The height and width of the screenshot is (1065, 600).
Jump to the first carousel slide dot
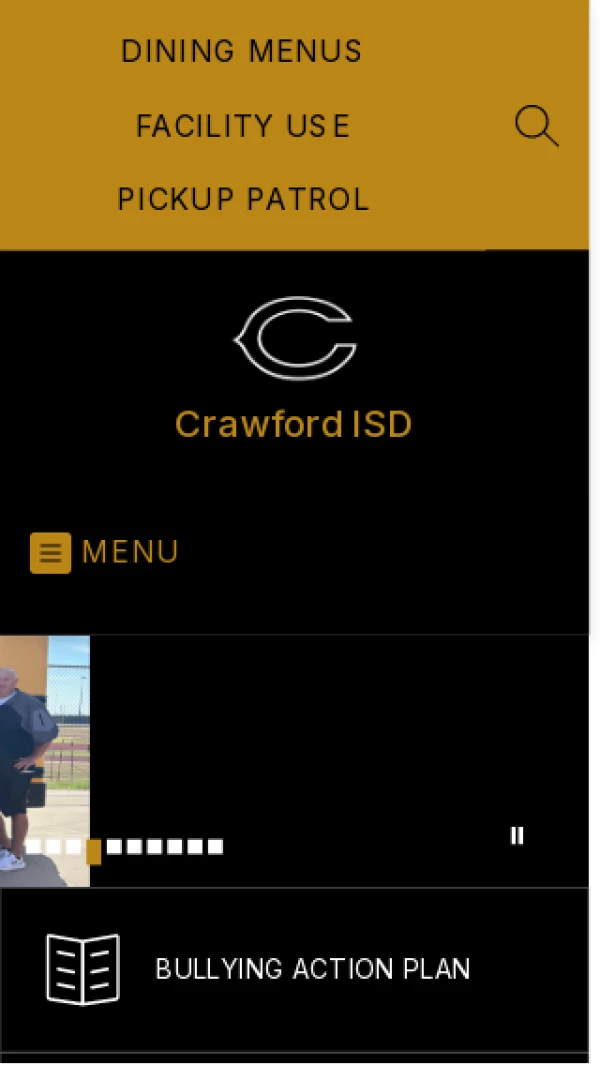[33, 847]
